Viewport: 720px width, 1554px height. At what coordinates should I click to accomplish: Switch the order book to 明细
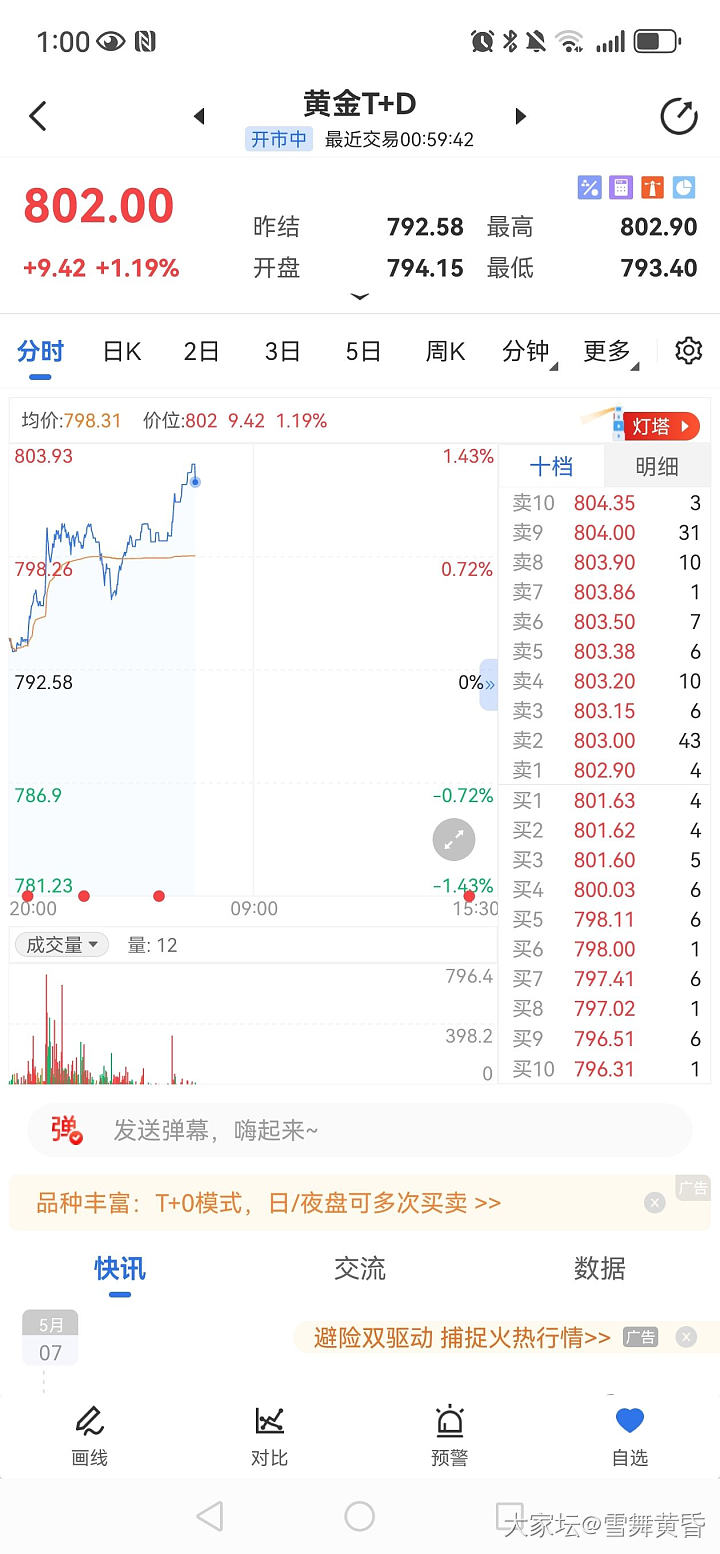click(x=656, y=466)
